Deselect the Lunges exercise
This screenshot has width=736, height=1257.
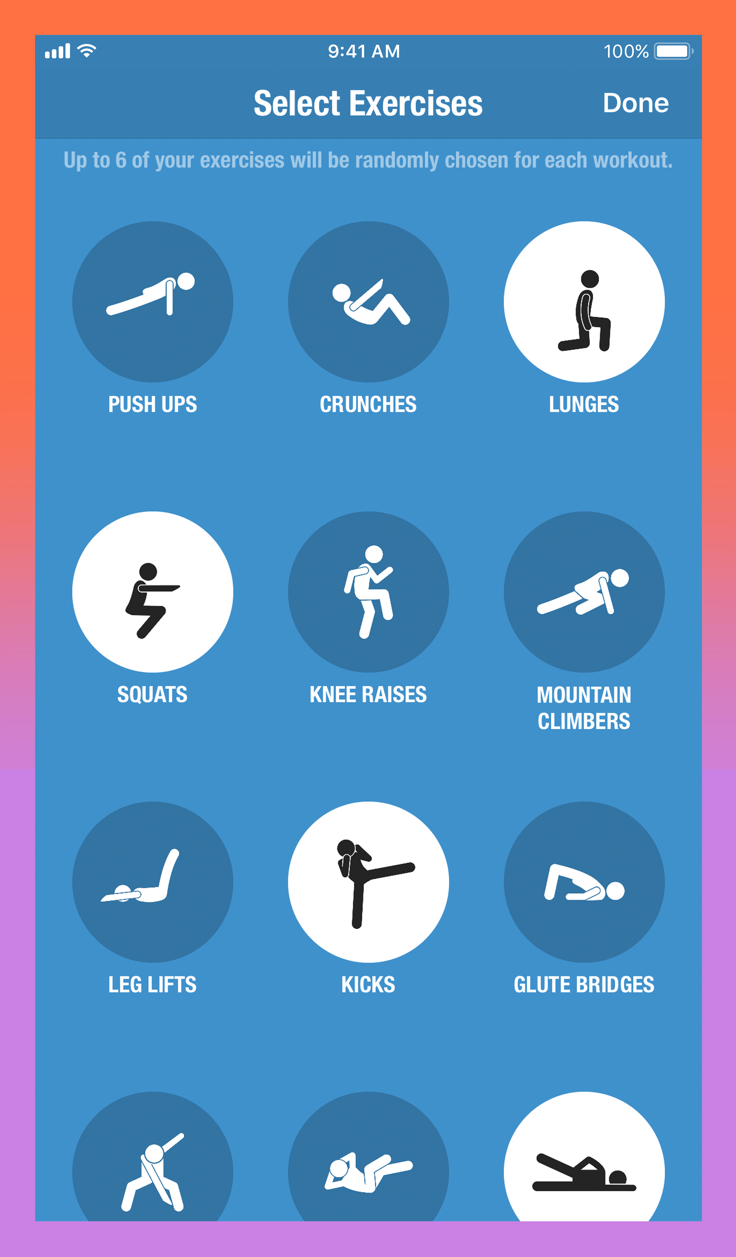tap(584, 302)
